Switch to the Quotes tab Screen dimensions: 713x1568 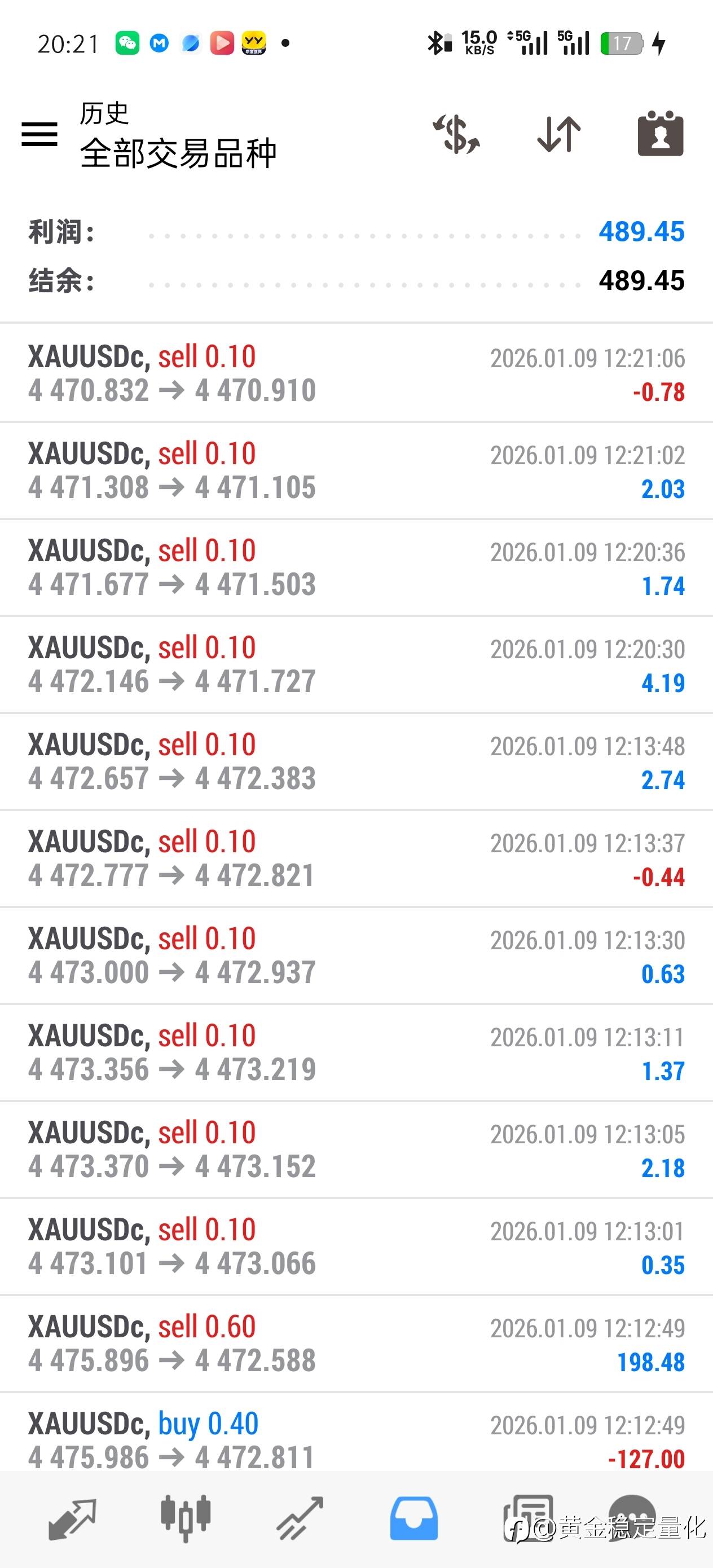point(72,1518)
